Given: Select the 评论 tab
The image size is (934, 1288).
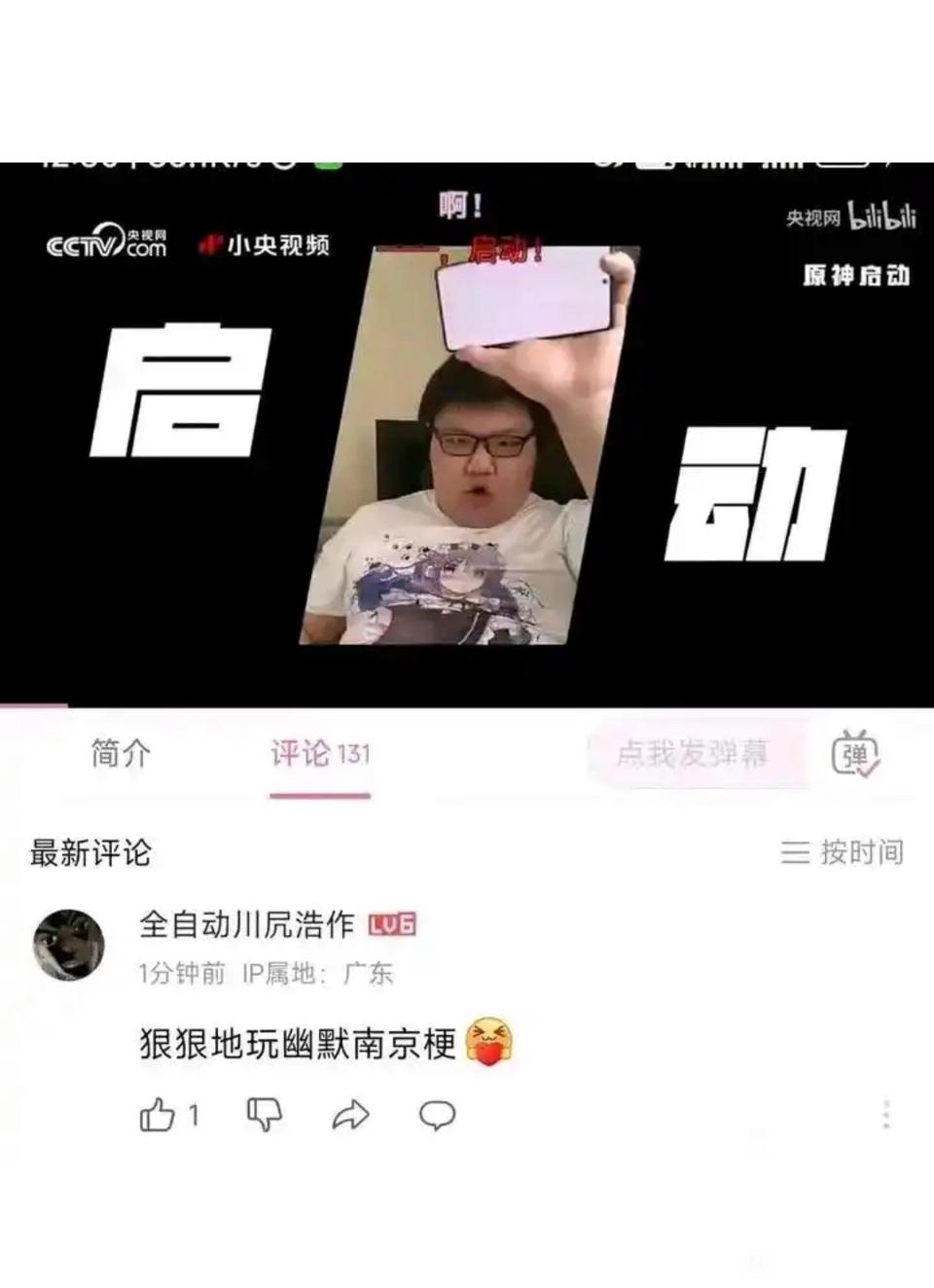Looking at the screenshot, I should pyautogui.click(x=319, y=754).
